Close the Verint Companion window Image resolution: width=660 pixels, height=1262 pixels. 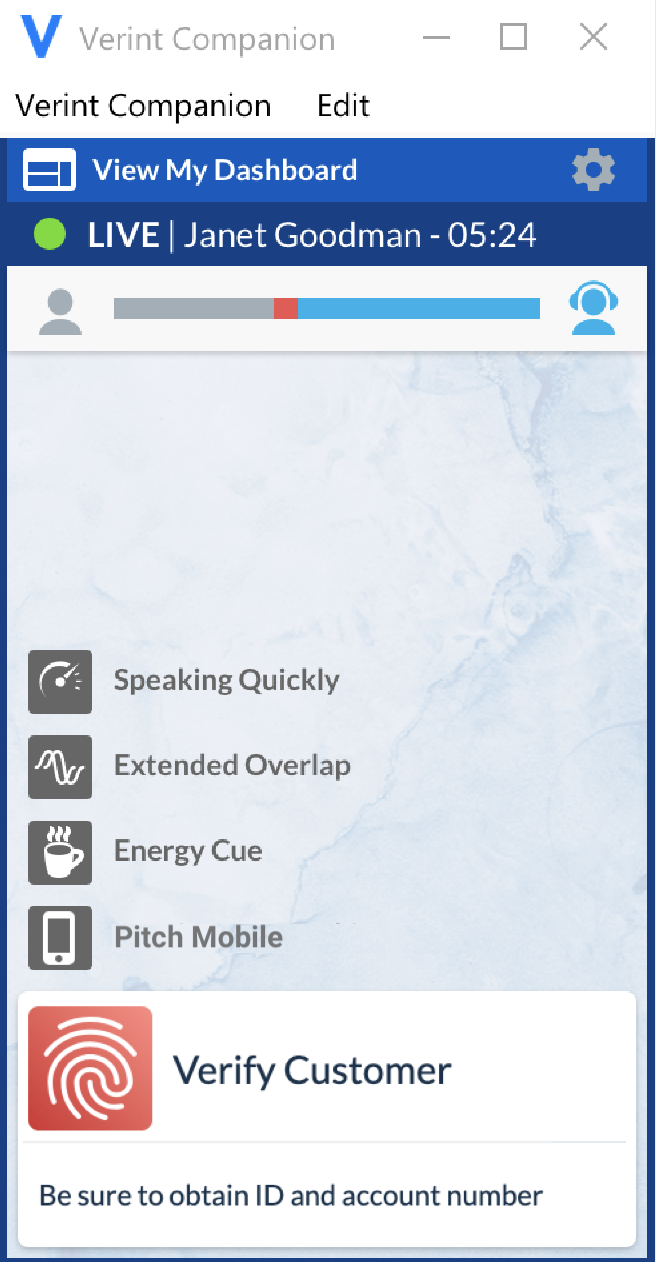pos(593,38)
